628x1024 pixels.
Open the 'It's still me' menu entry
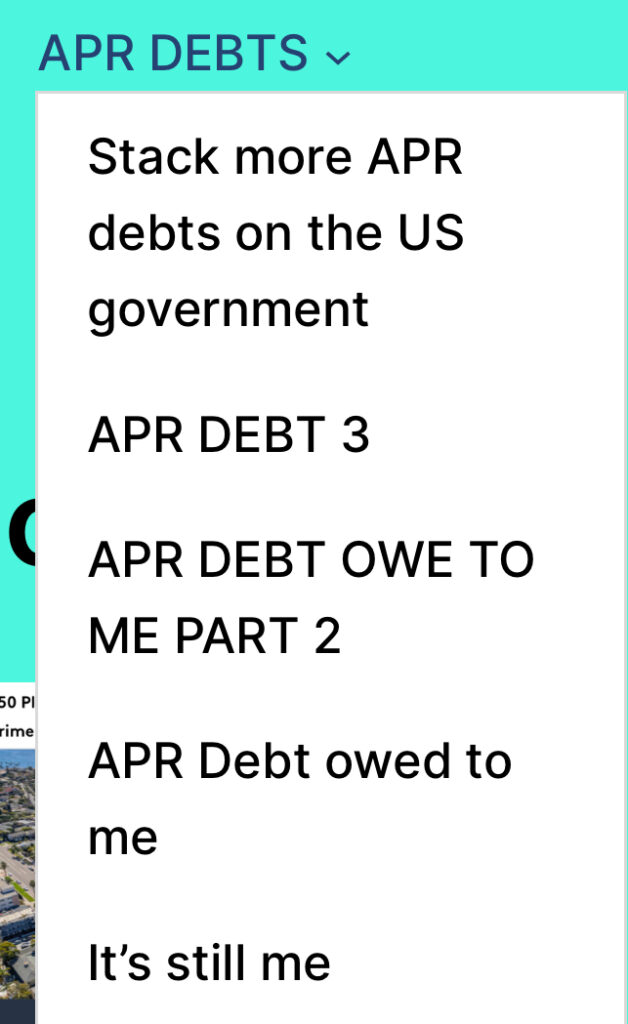click(209, 963)
